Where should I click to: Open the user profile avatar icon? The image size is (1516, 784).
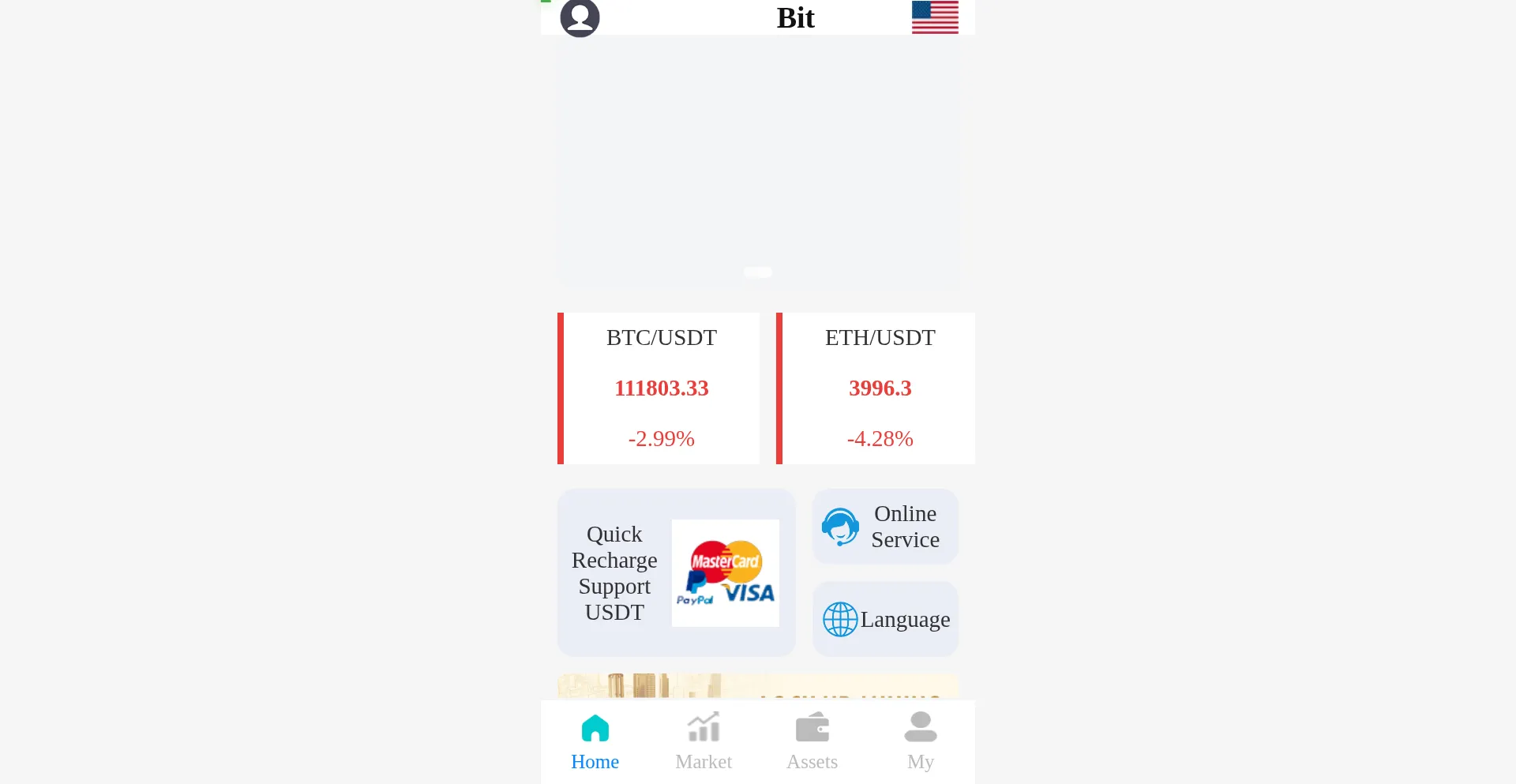point(580,17)
